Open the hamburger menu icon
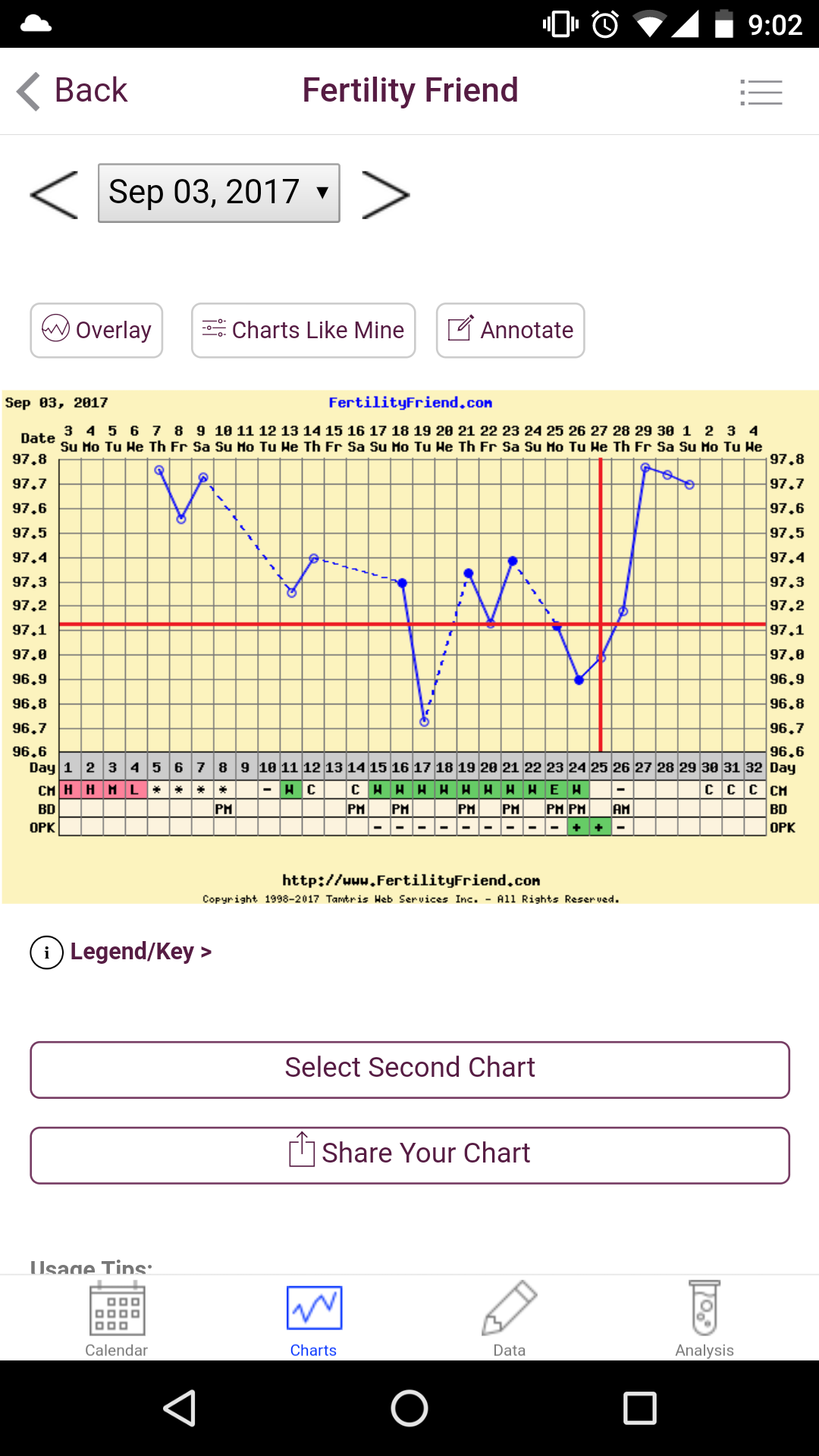Viewport: 819px width, 1456px height. coord(761,93)
